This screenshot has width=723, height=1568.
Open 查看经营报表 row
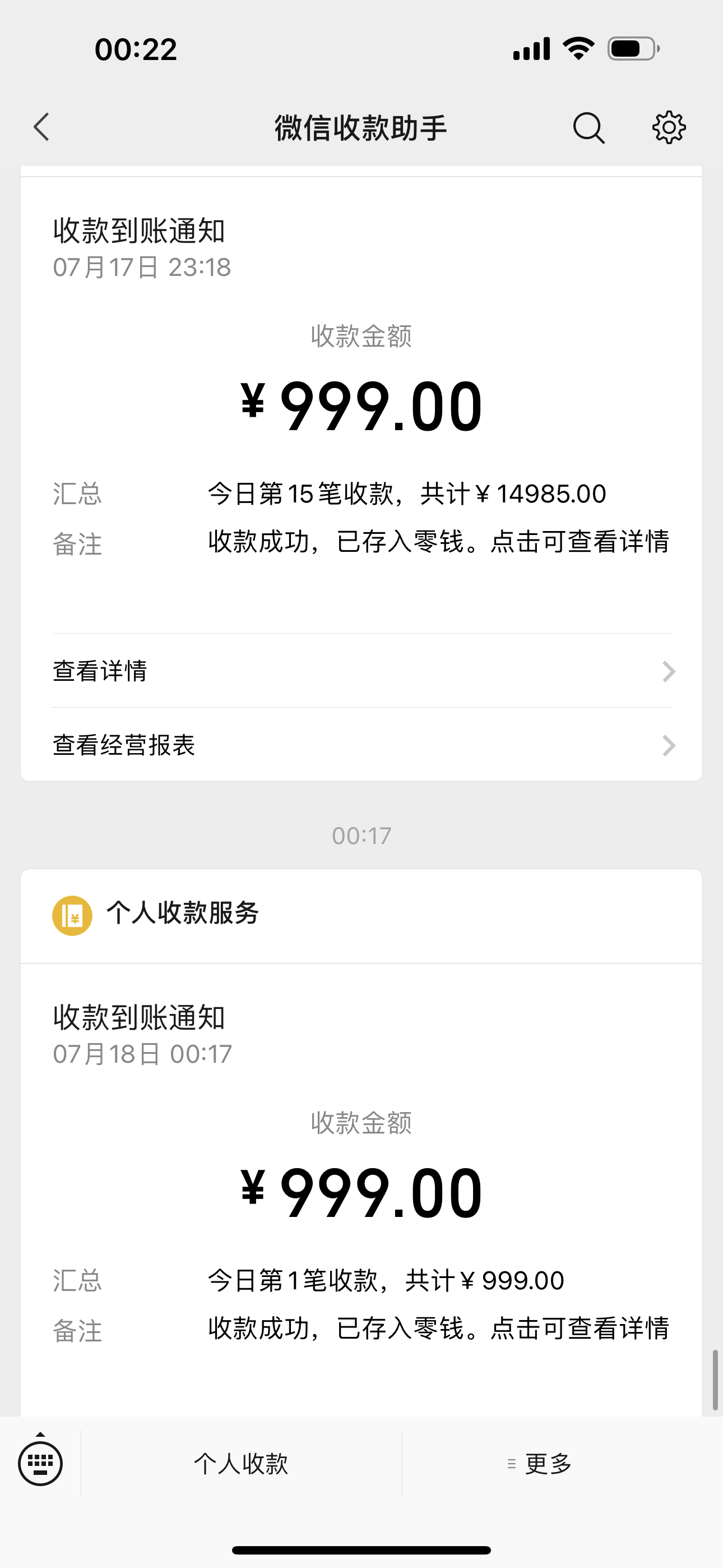click(361, 744)
